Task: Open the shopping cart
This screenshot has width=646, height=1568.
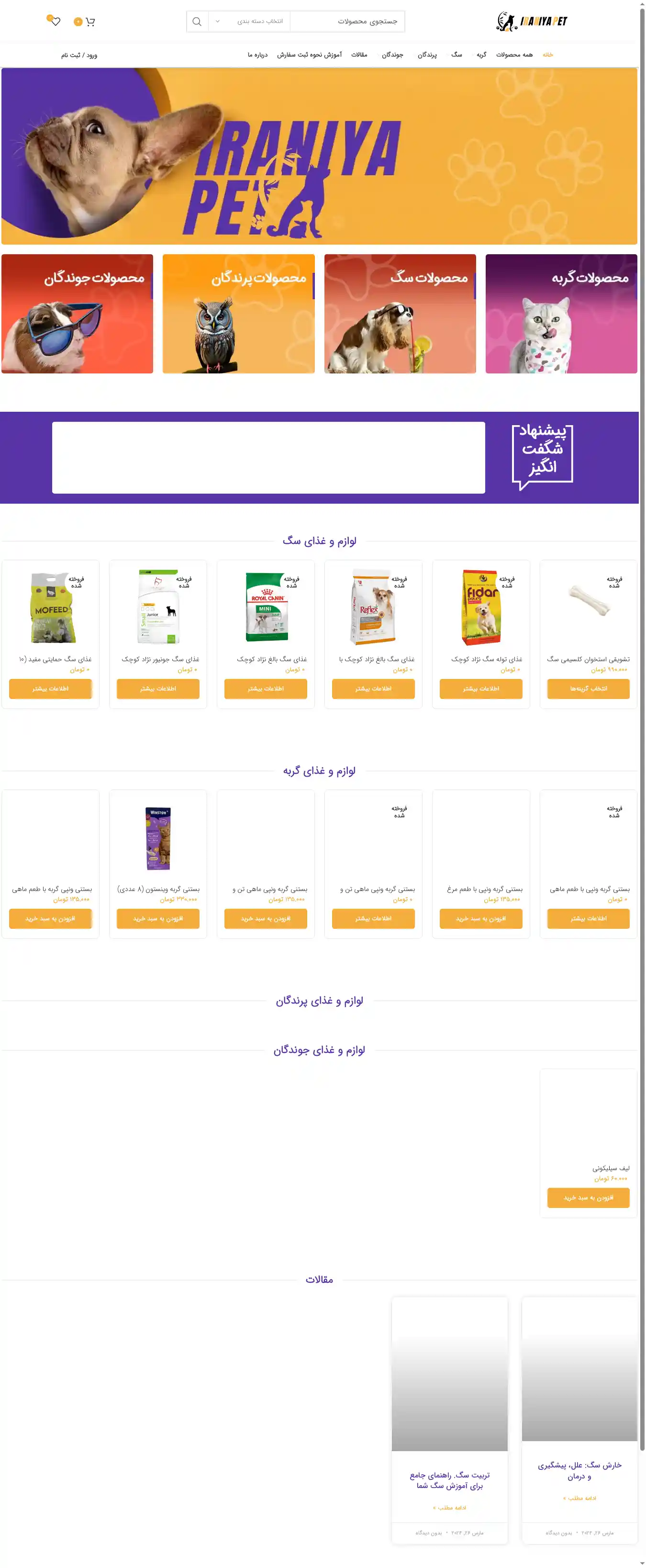Action: click(x=90, y=22)
